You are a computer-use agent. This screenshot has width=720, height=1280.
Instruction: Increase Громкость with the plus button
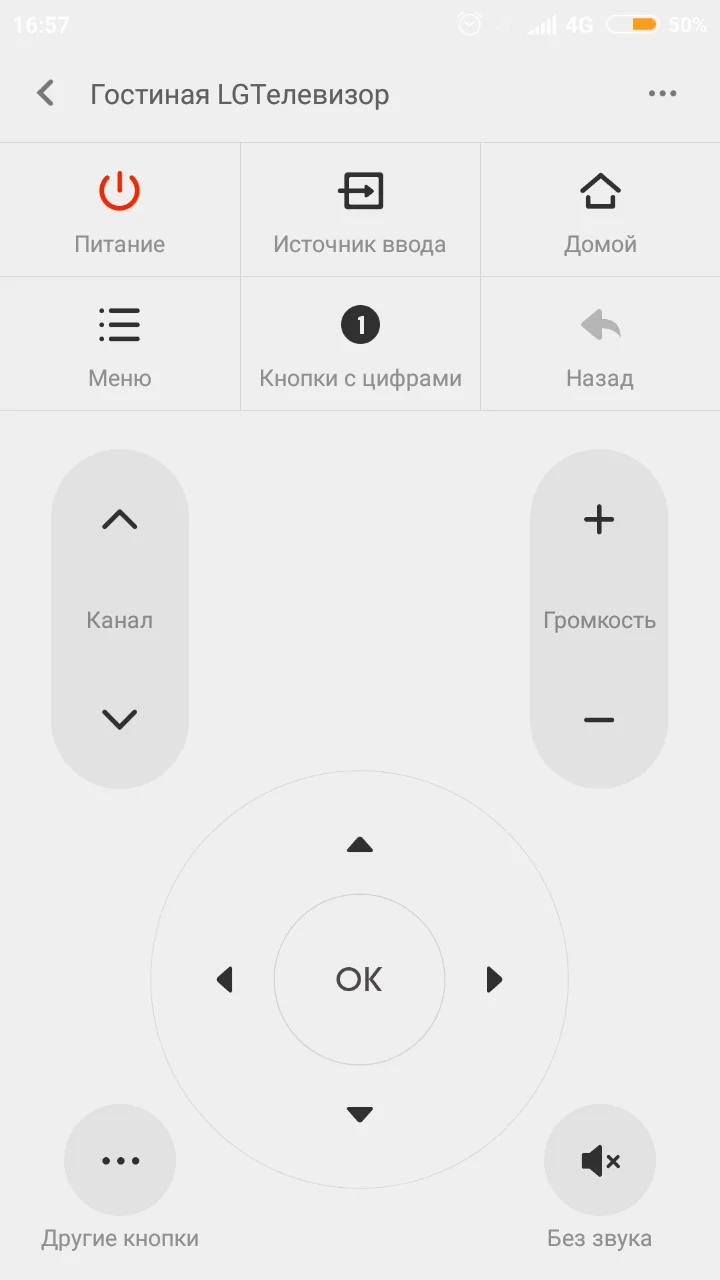pos(599,518)
